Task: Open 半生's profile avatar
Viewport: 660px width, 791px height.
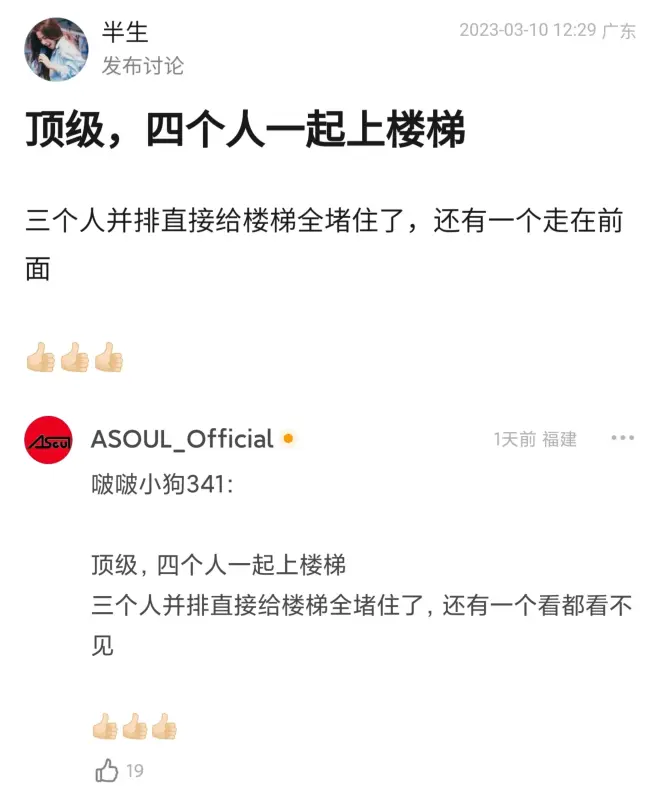Action: click(56, 49)
